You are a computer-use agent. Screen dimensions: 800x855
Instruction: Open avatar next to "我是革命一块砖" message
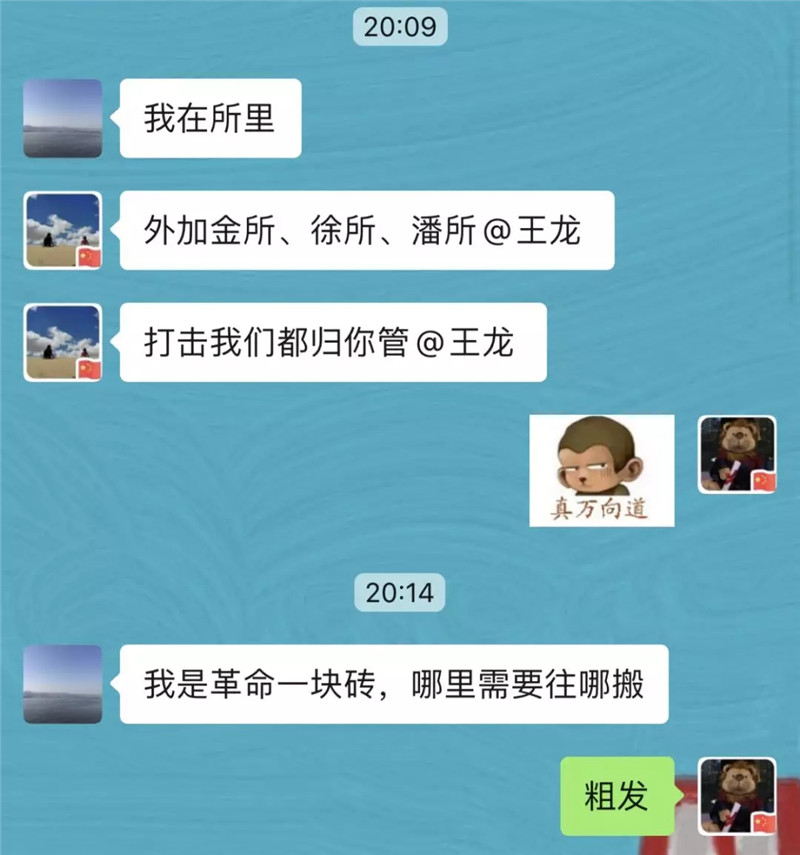[62, 684]
